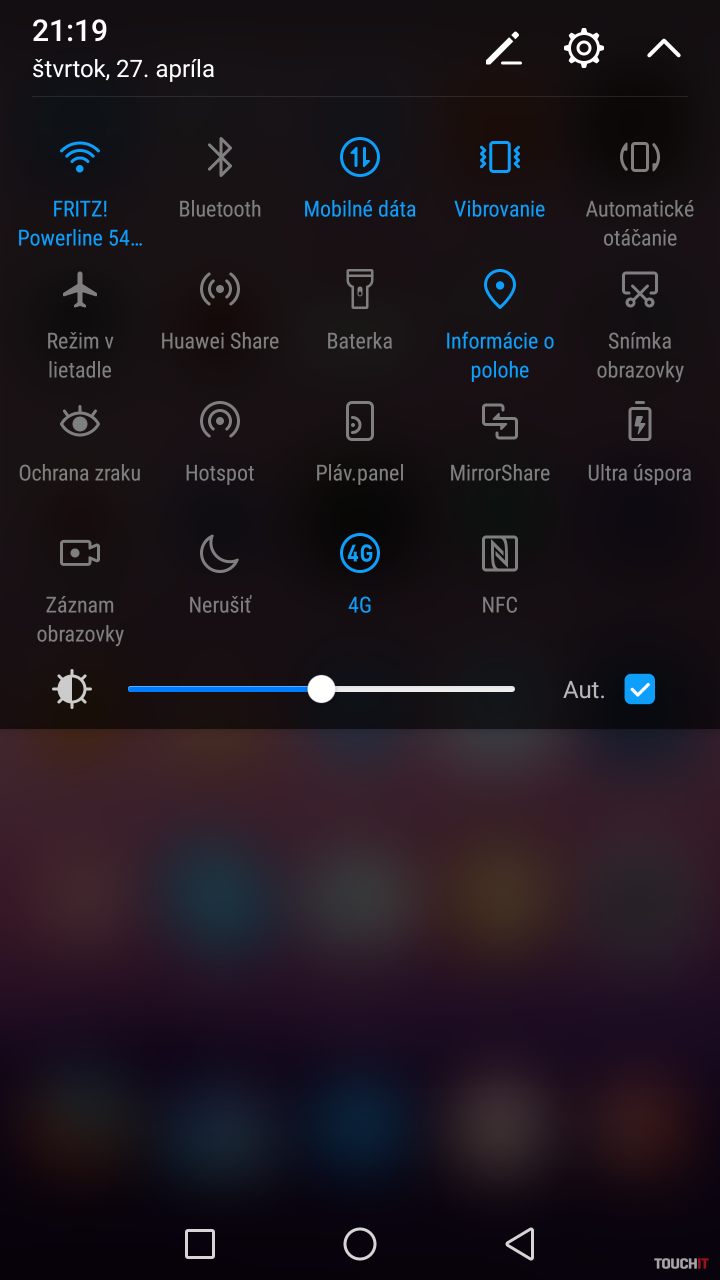Go to the home screen
This screenshot has width=720, height=1280.
coord(360,1244)
